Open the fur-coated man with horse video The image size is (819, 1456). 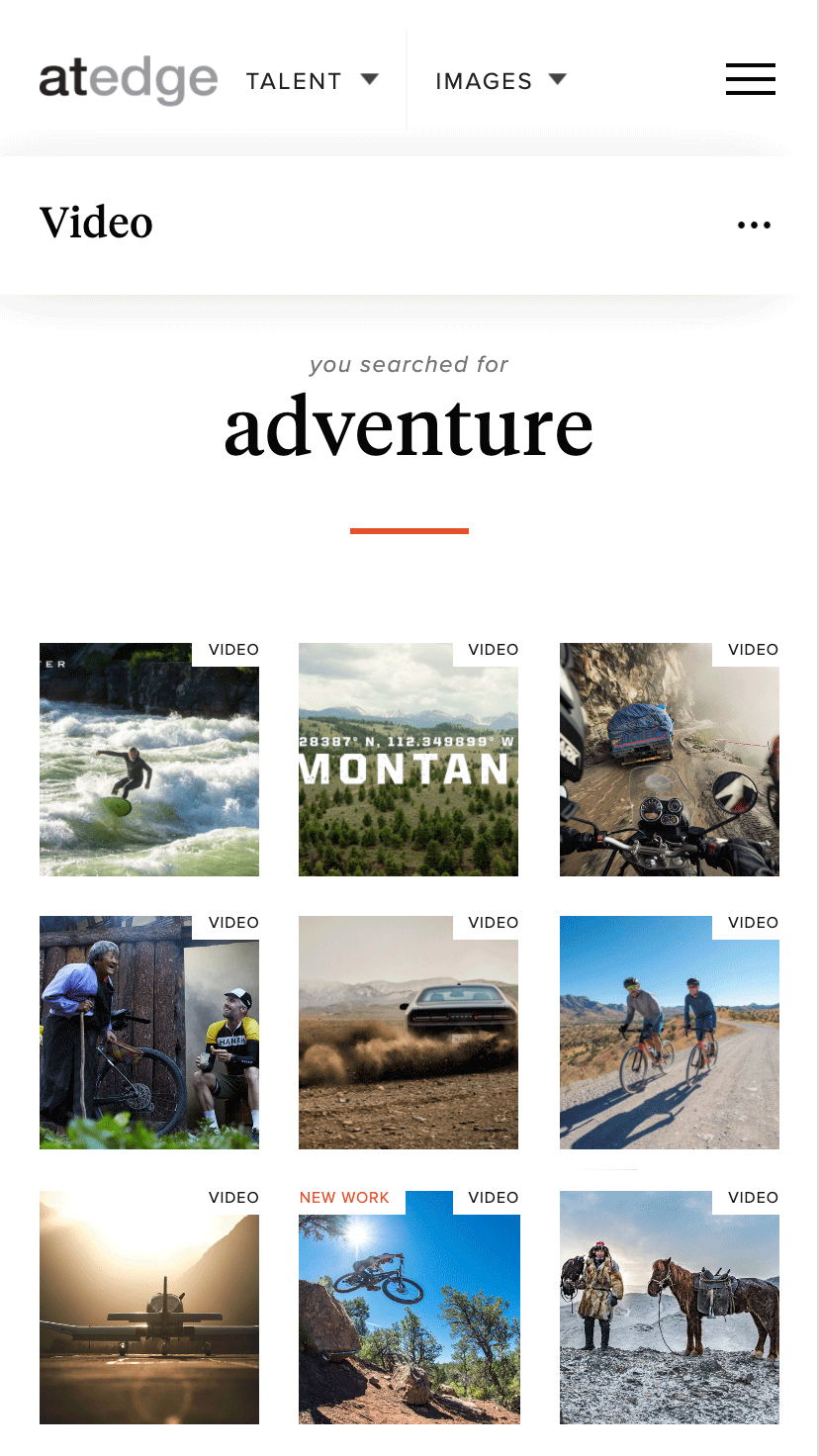tap(670, 1307)
